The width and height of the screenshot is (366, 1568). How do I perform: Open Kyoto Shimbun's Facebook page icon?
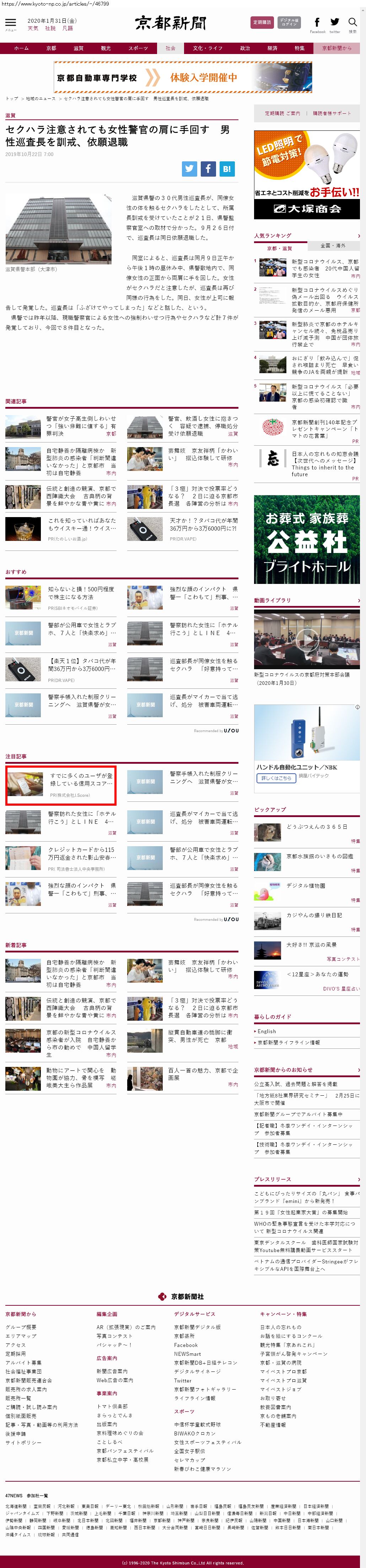[x=317, y=23]
